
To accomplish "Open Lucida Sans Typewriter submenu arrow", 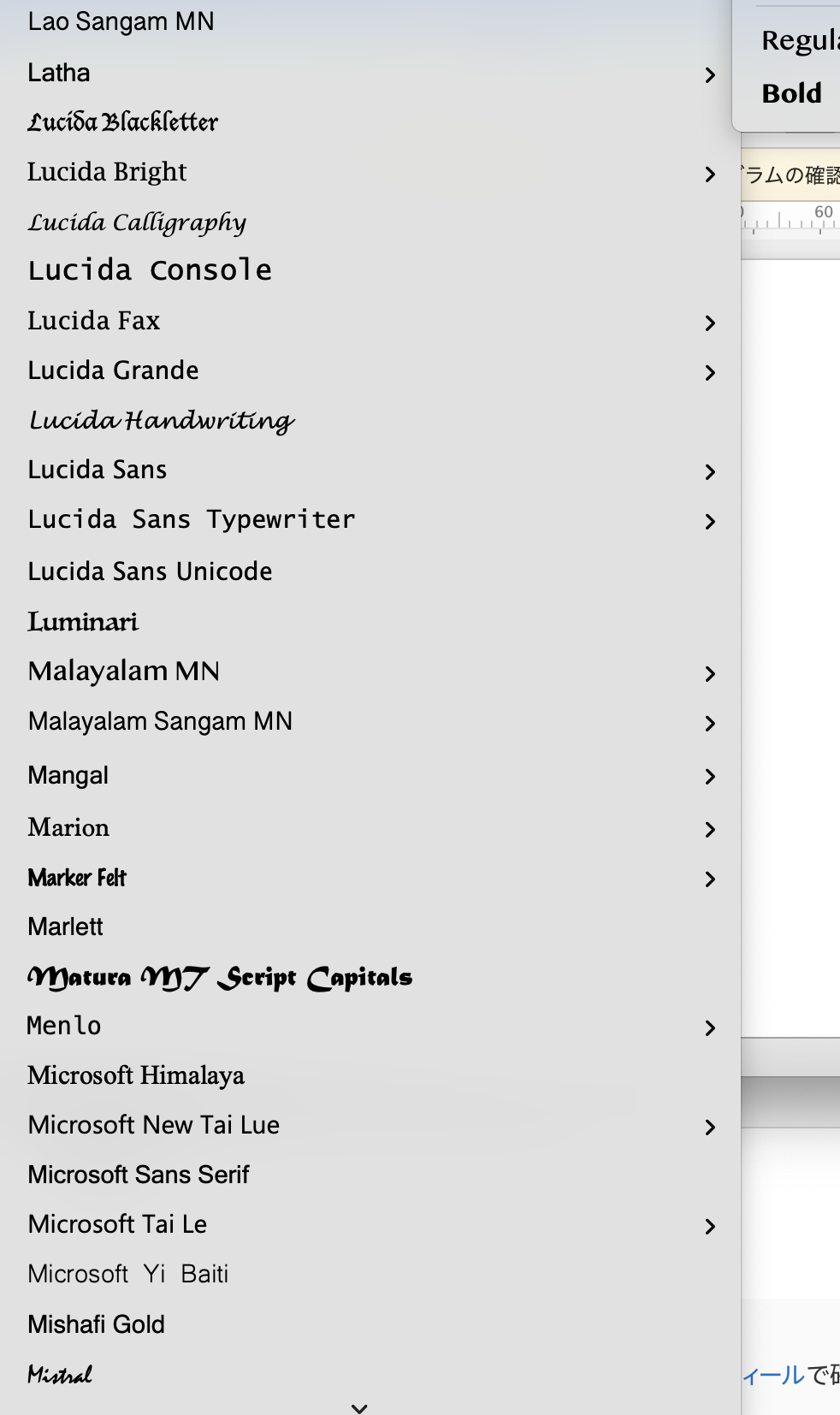I will point(710,522).
